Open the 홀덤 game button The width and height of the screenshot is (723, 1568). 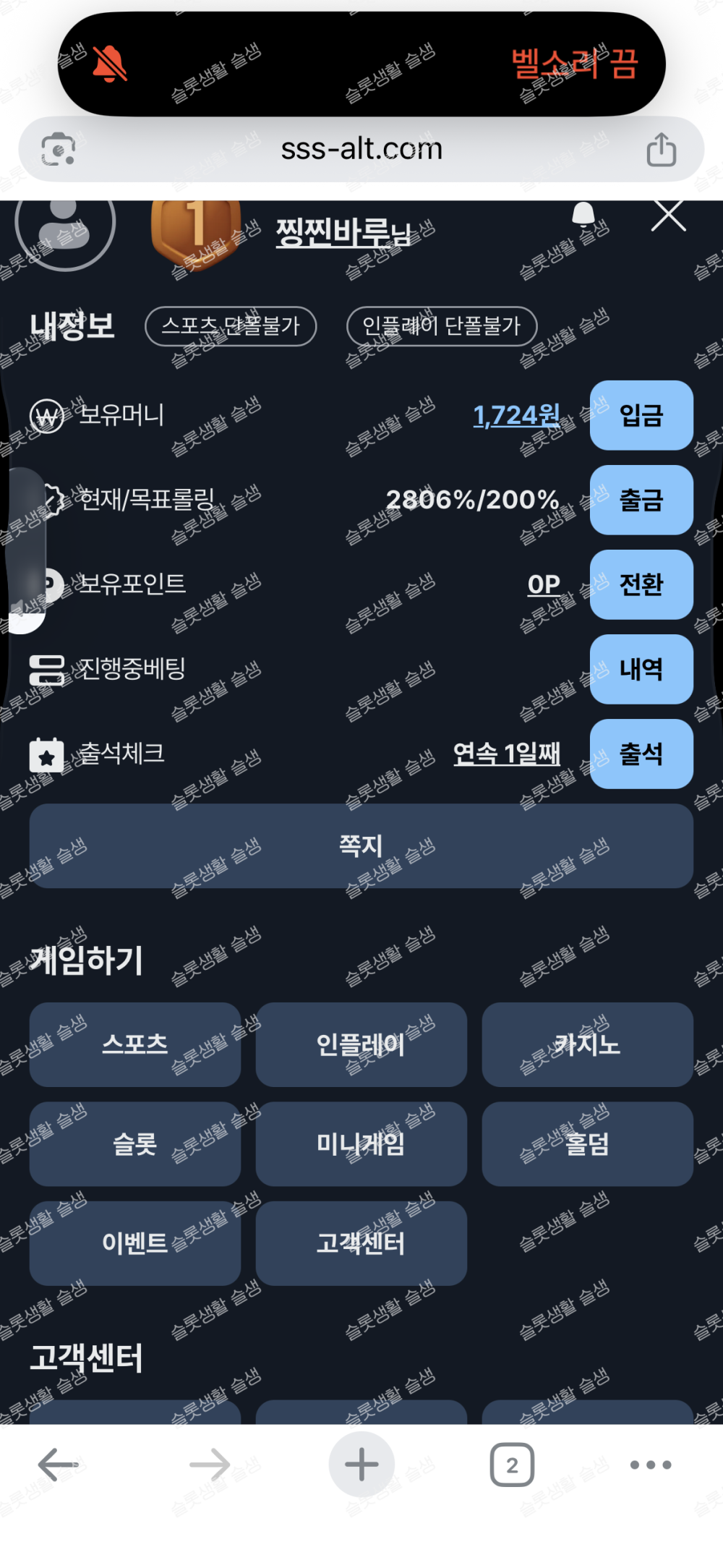(587, 1143)
